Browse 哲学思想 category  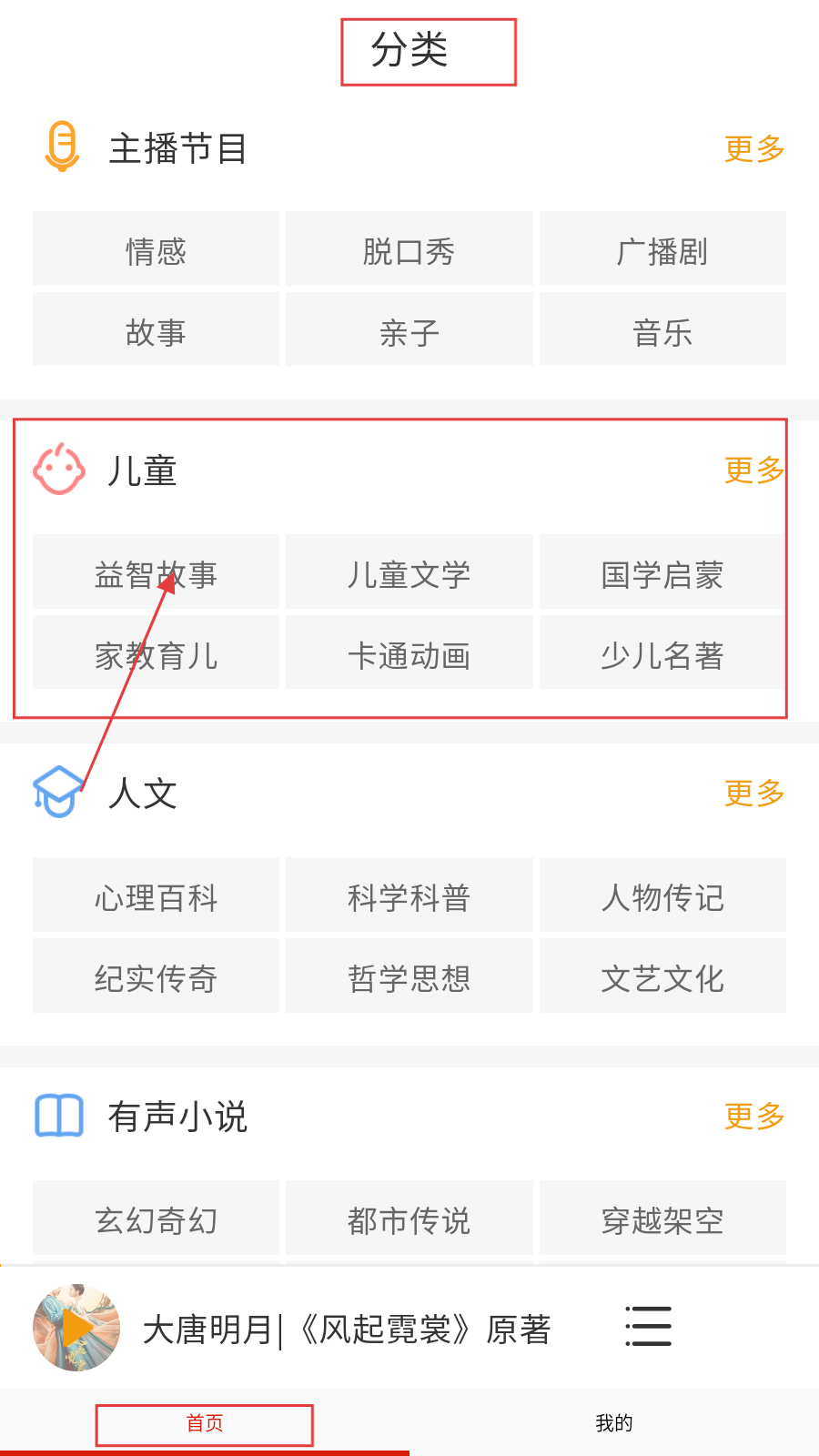pos(409,977)
